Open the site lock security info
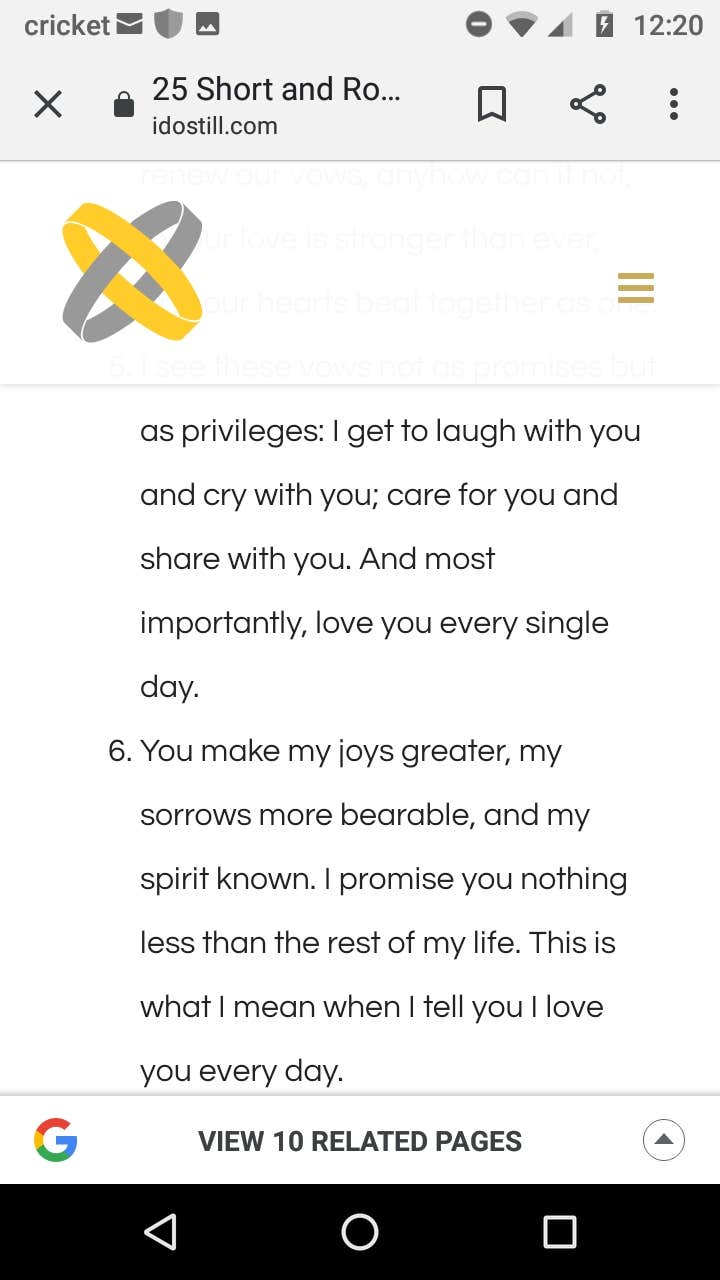 point(124,105)
